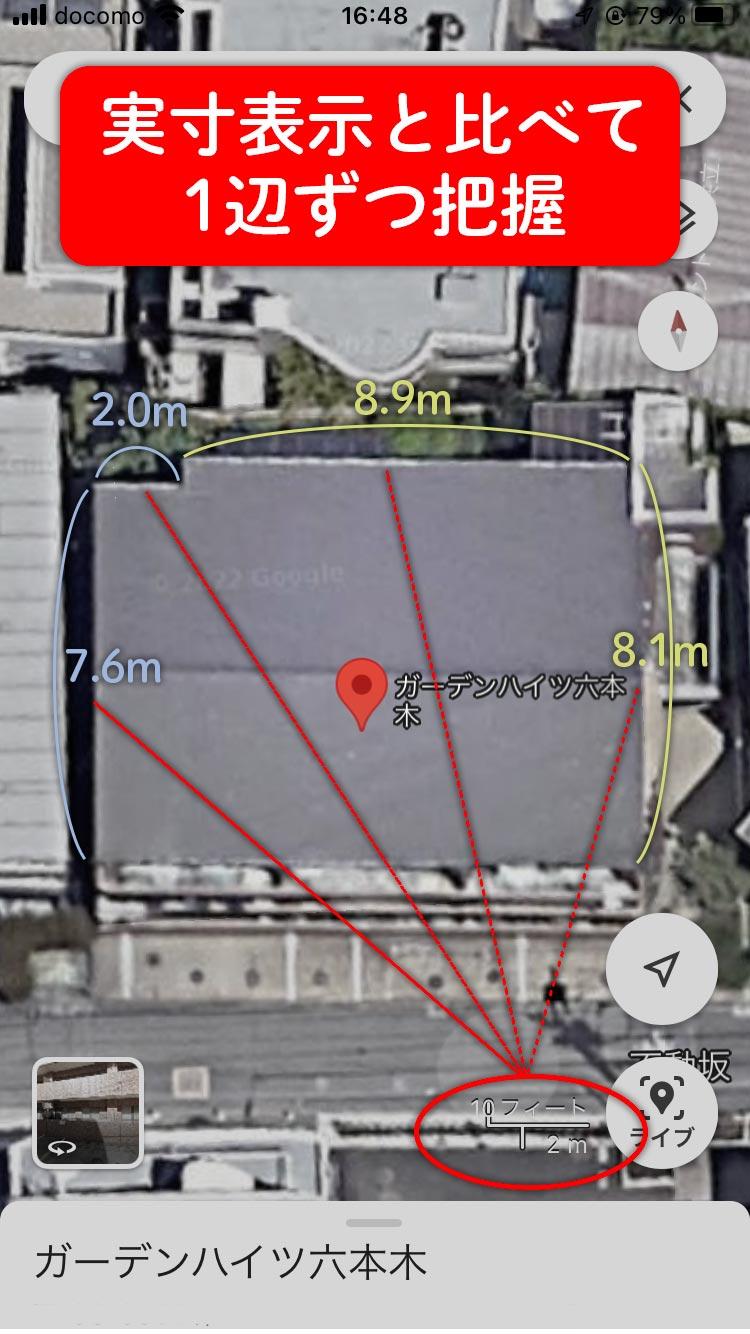
Task: Start Live View with the ライブ button
Action: [x=661, y=1112]
